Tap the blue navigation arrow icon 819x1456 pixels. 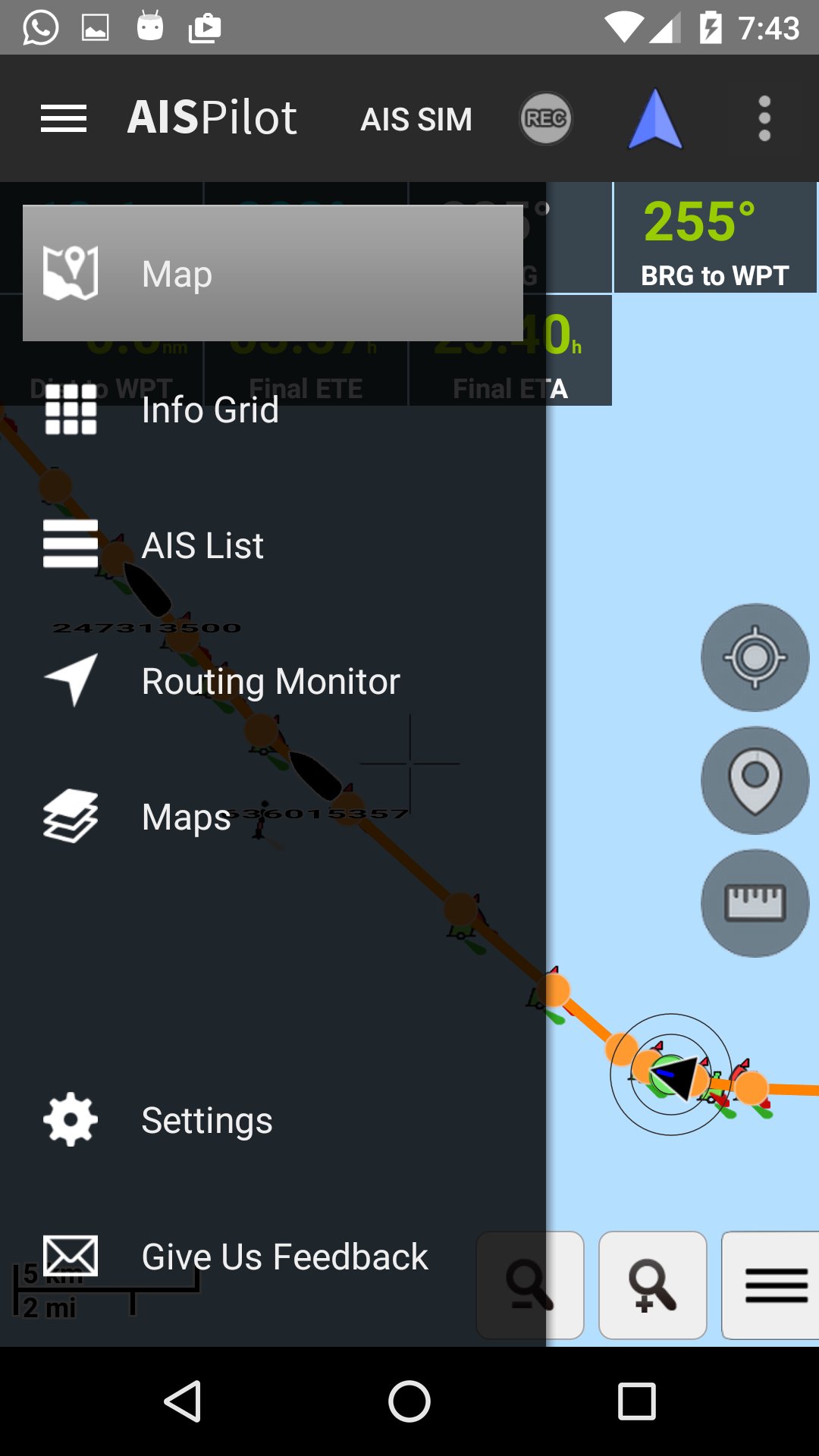point(655,119)
